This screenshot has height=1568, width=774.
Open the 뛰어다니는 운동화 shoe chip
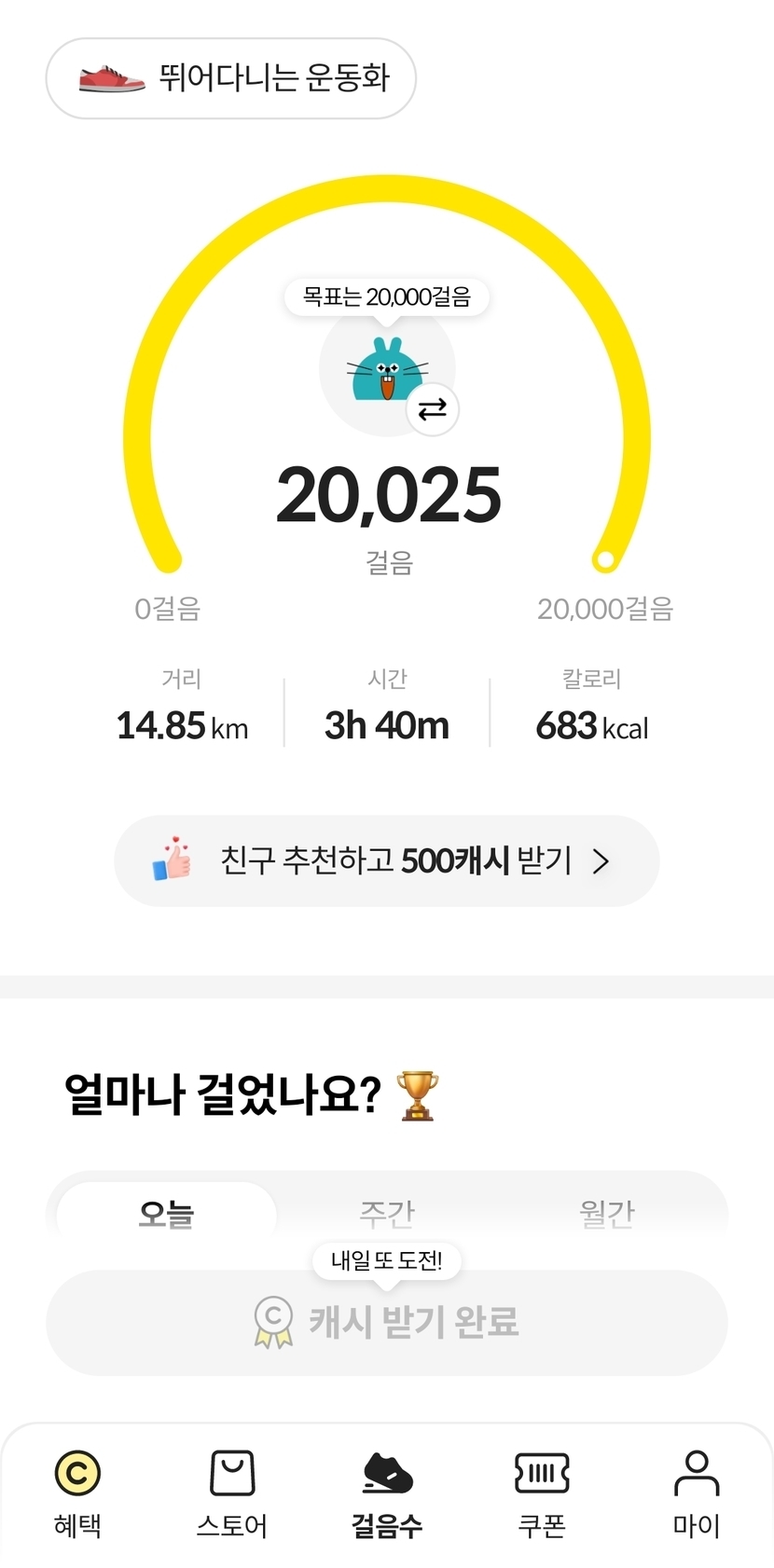tap(230, 78)
